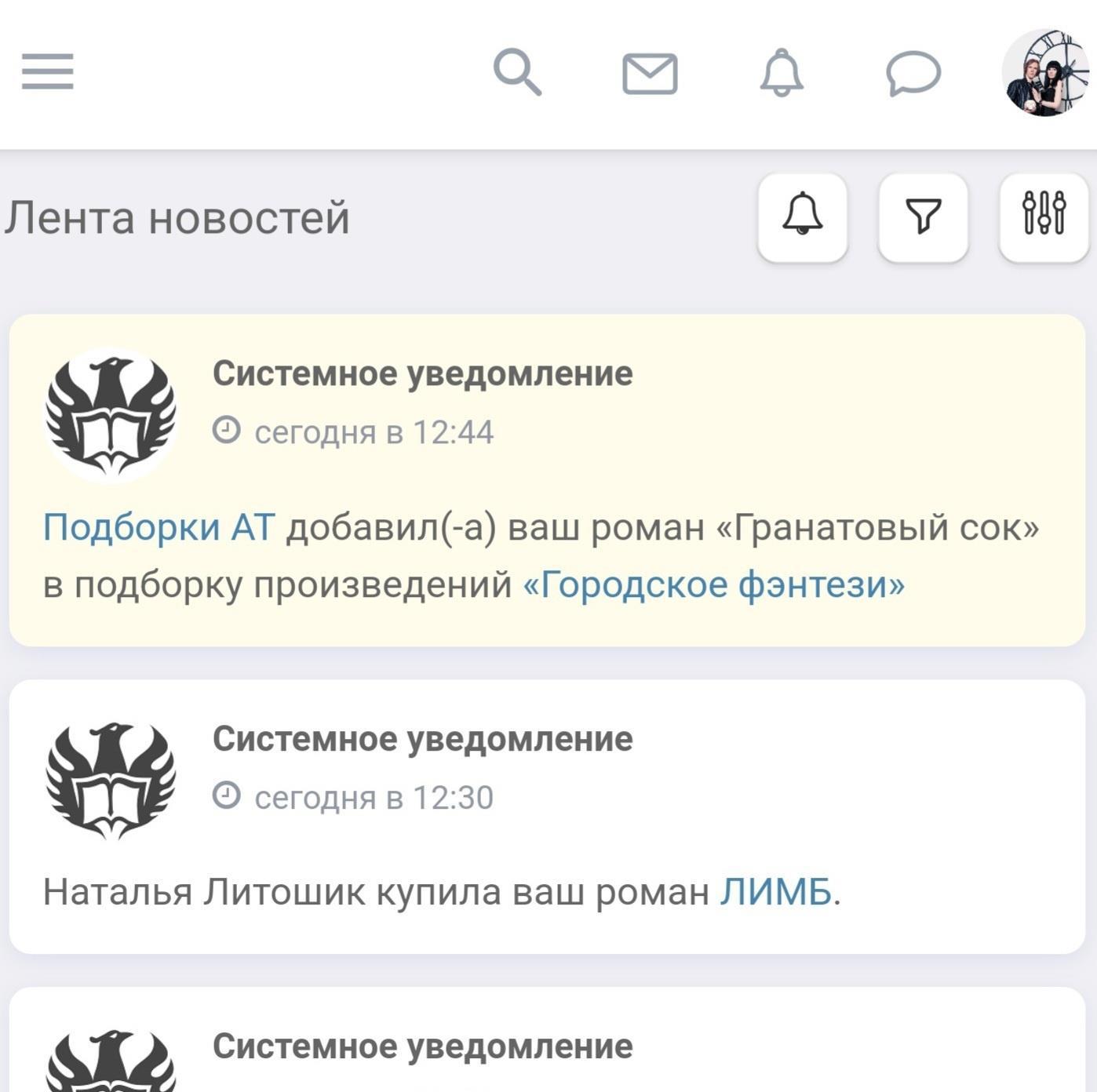Open feed settings sliders button

[x=1044, y=217]
